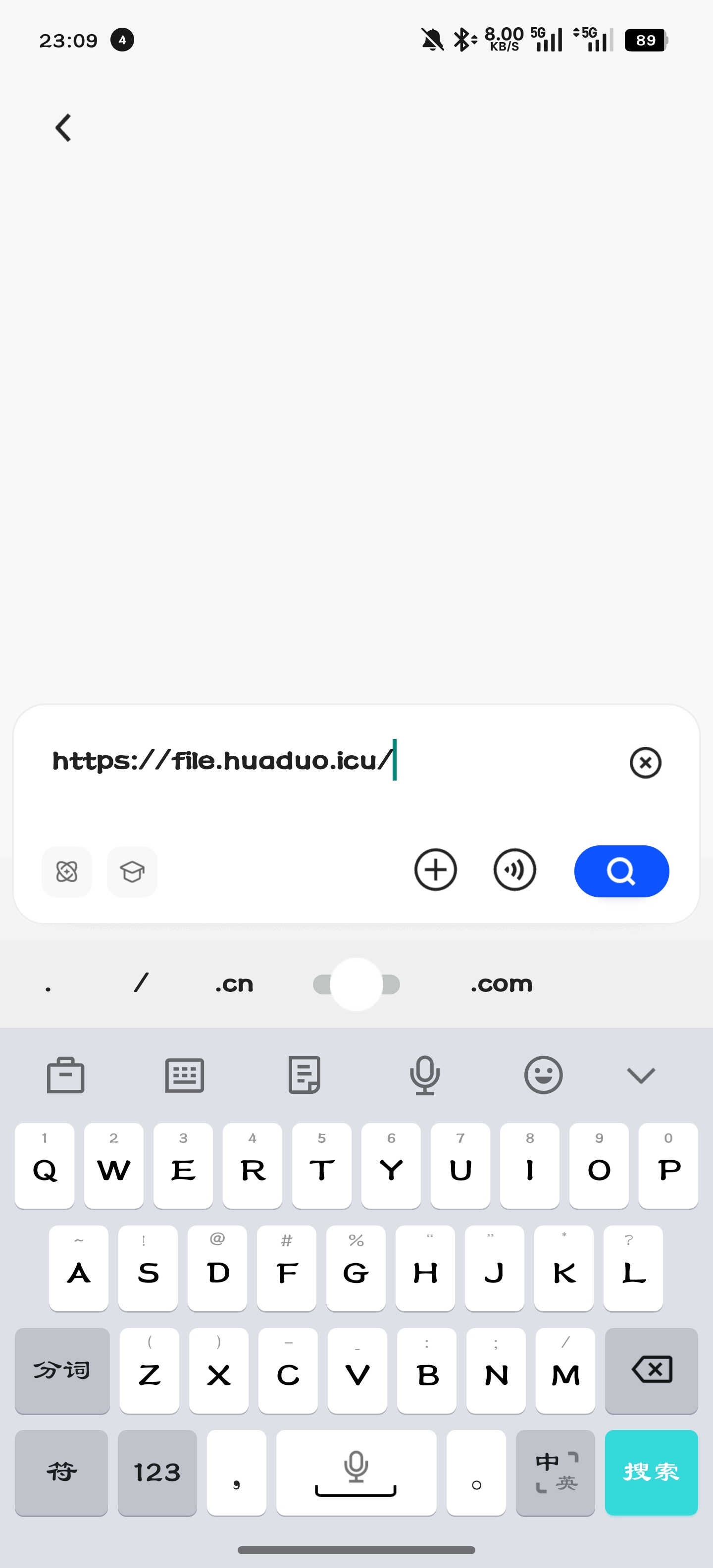Go back with the top-left arrow
The height and width of the screenshot is (1568, 713).
click(x=63, y=128)
